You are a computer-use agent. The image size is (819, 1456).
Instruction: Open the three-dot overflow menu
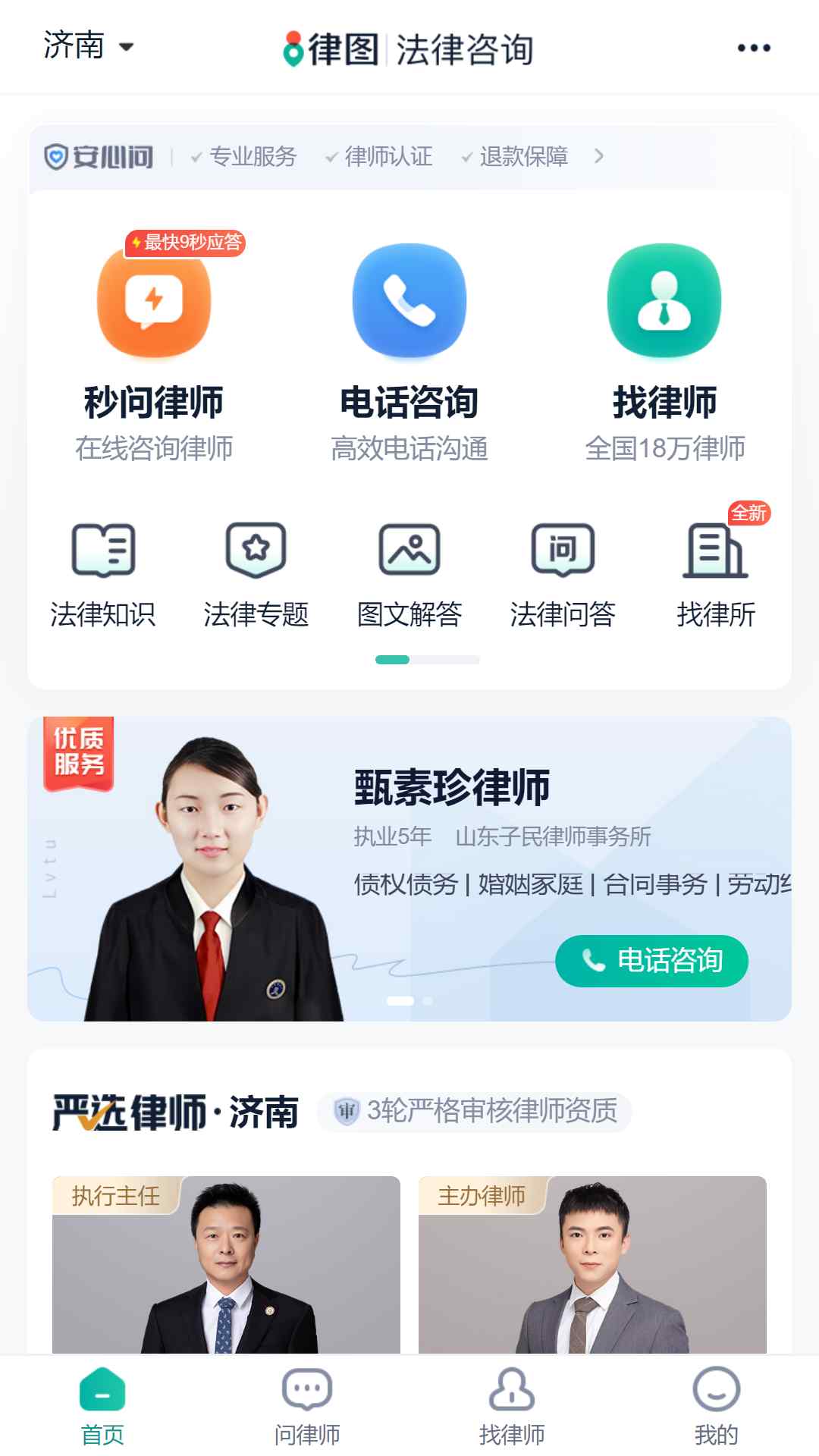coord(754,48)
